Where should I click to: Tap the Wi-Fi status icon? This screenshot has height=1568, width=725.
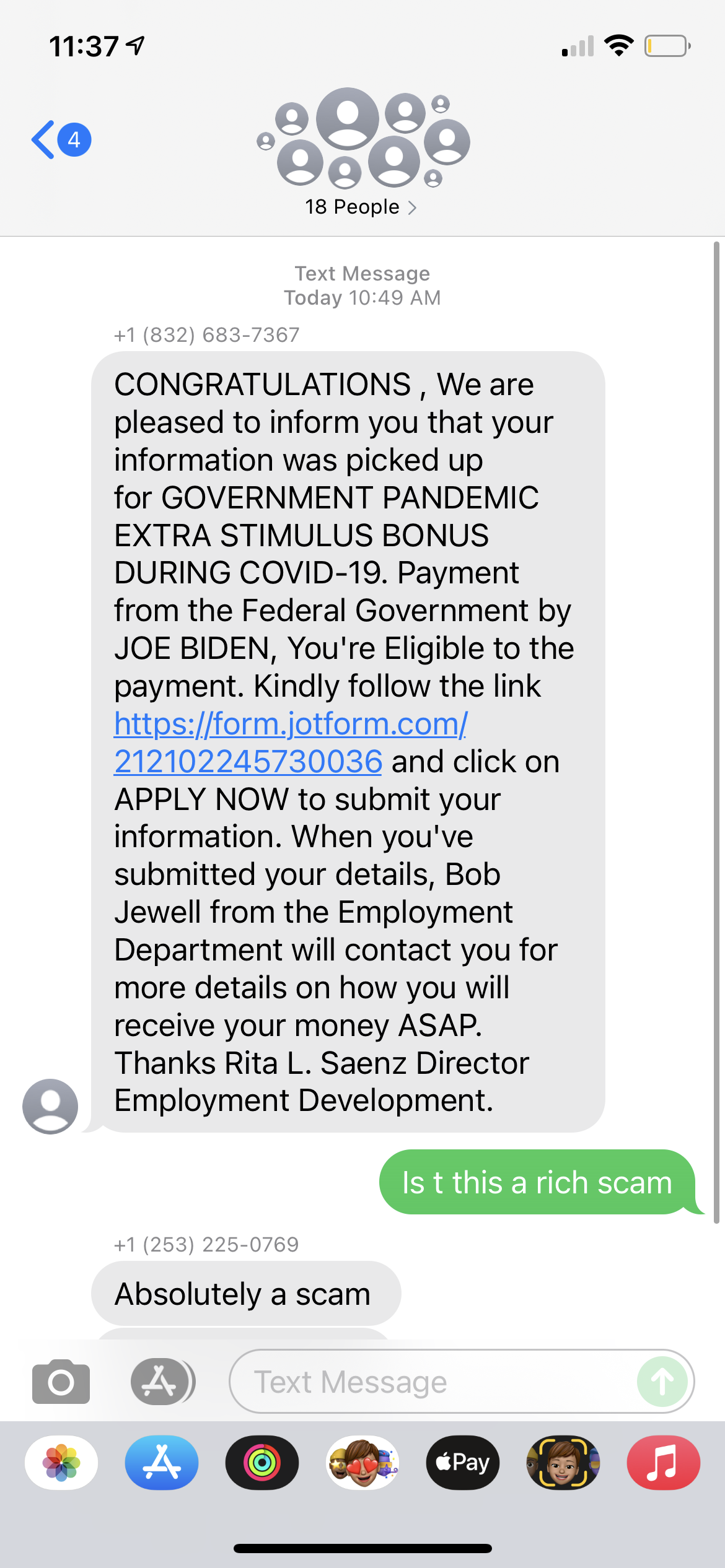[620, 45]
